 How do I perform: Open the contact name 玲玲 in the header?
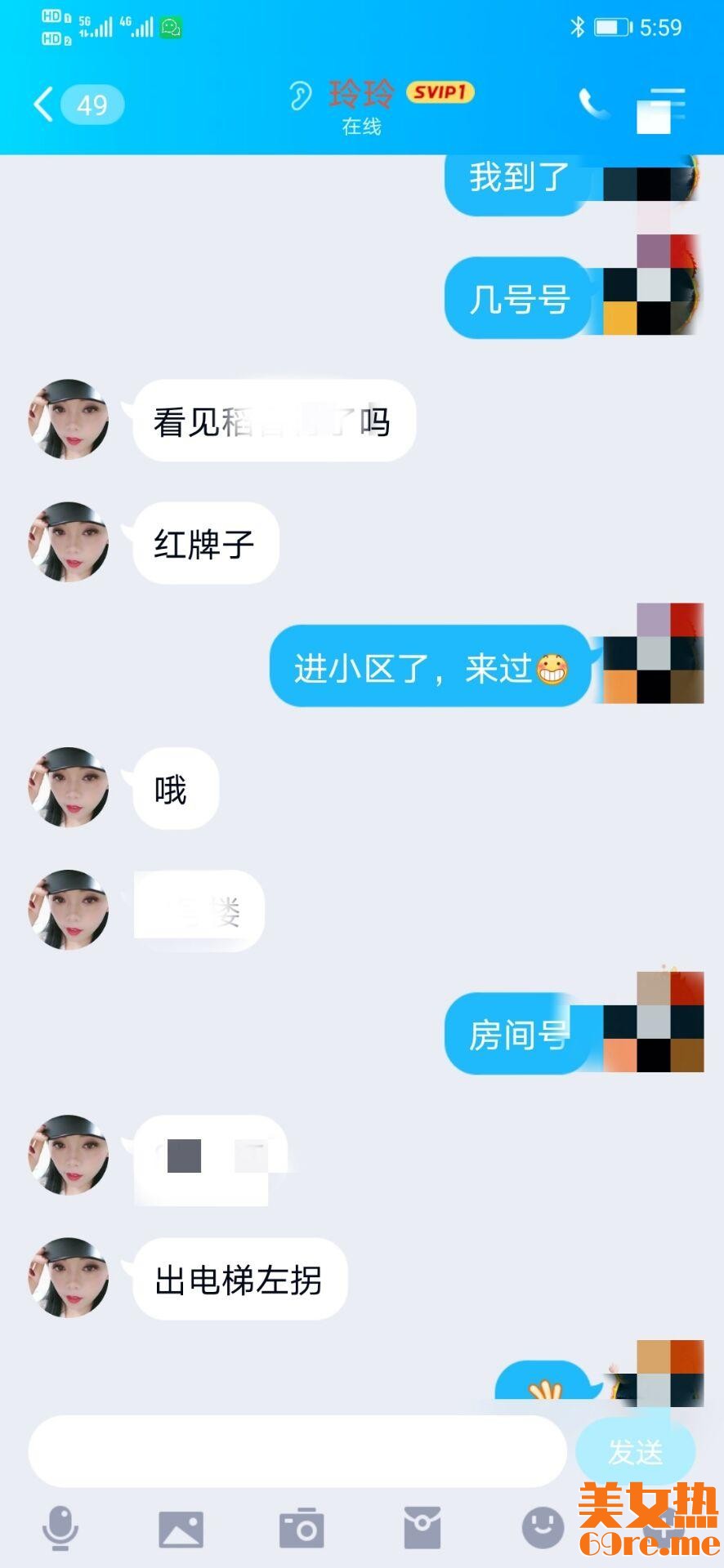[361, 95]
